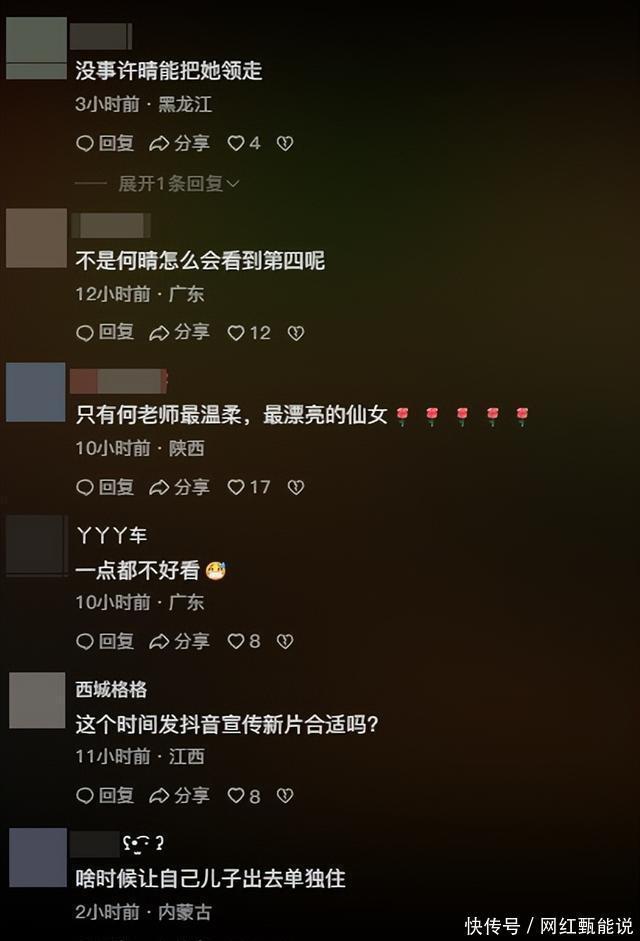640x941 pixels.
Task: Reply to YYY车's comment
Action: coord(105,641)
